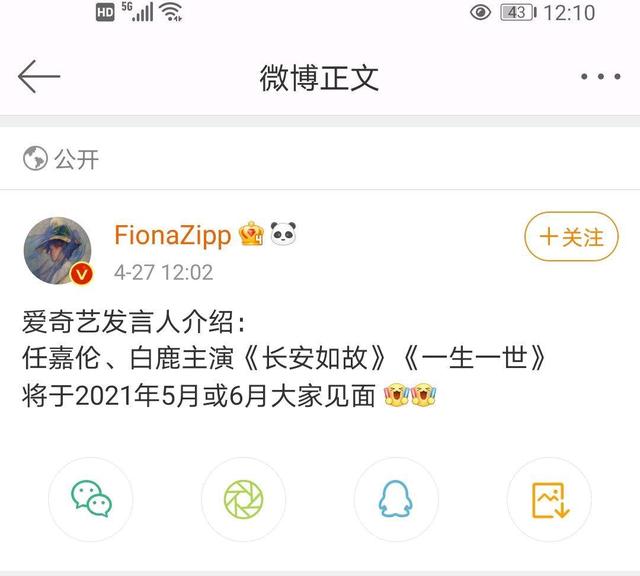Viewport: 640px width, 576px height.
Task: Go back using the arrow icon
Action: click(x=39, y=76)
